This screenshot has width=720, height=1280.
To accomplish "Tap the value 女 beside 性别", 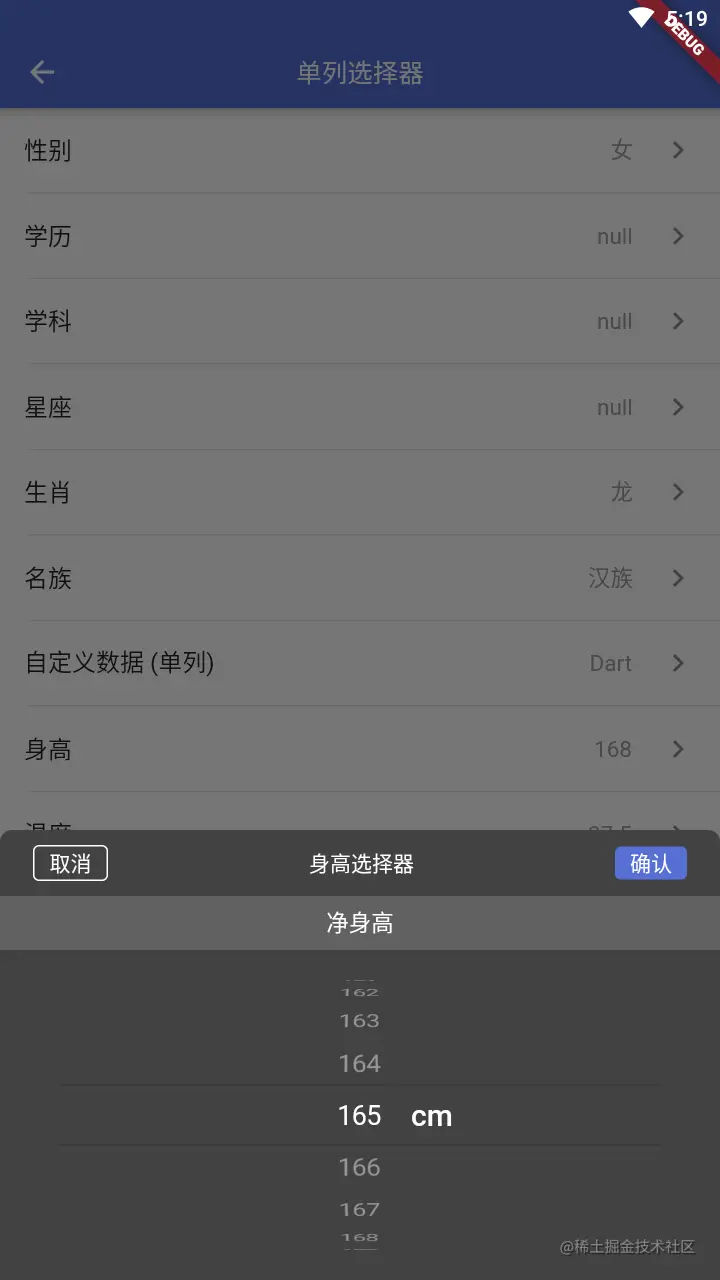I will pos(621,150).
